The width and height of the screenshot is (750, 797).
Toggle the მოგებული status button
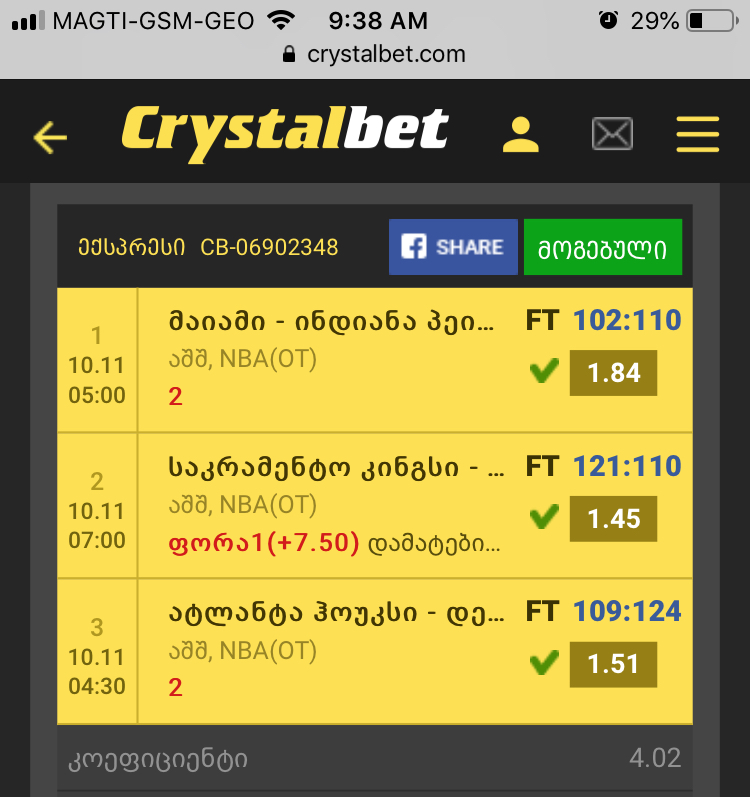pos(603,246)
